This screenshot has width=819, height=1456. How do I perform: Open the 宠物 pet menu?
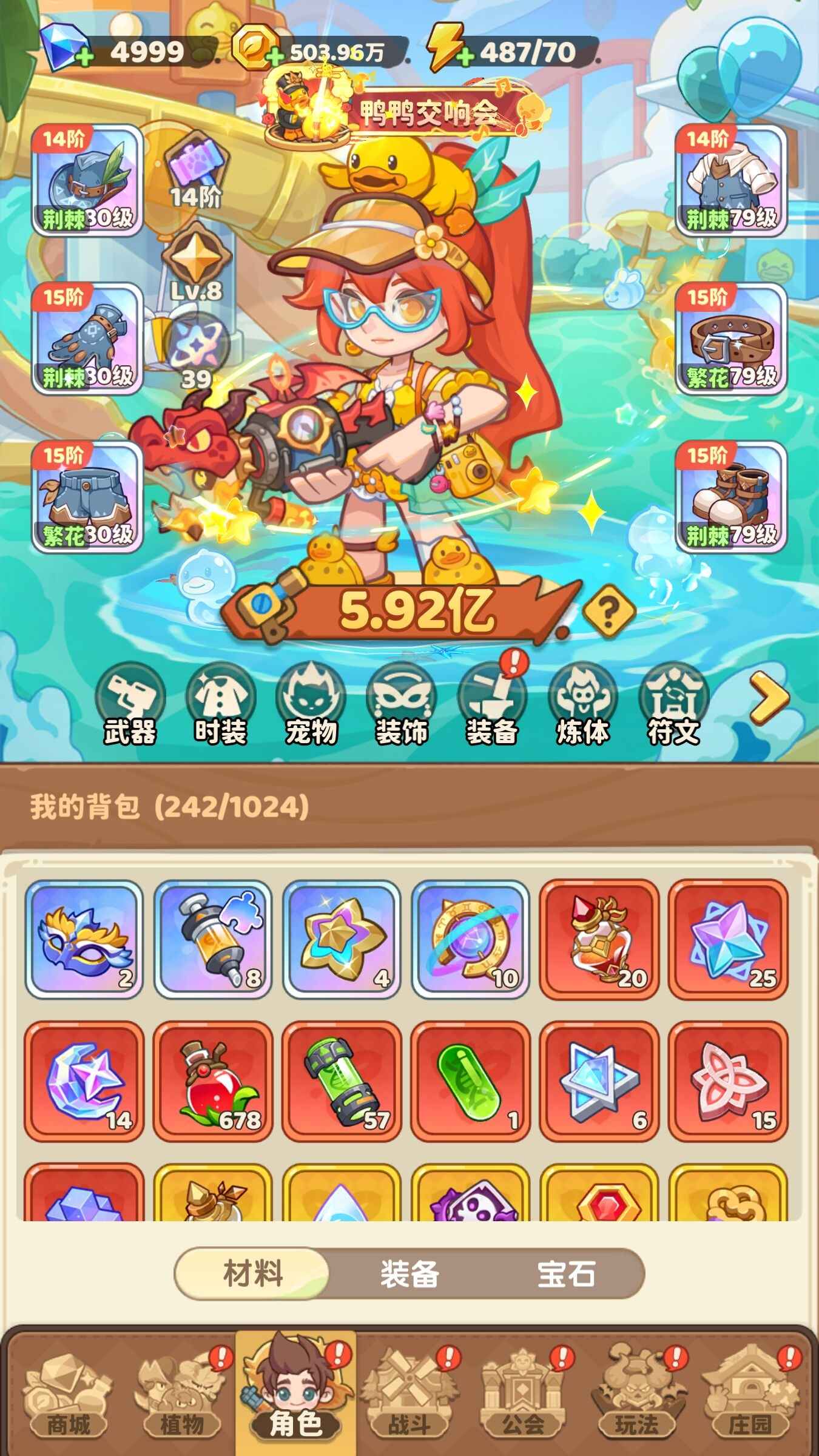(x=311, y=704)
